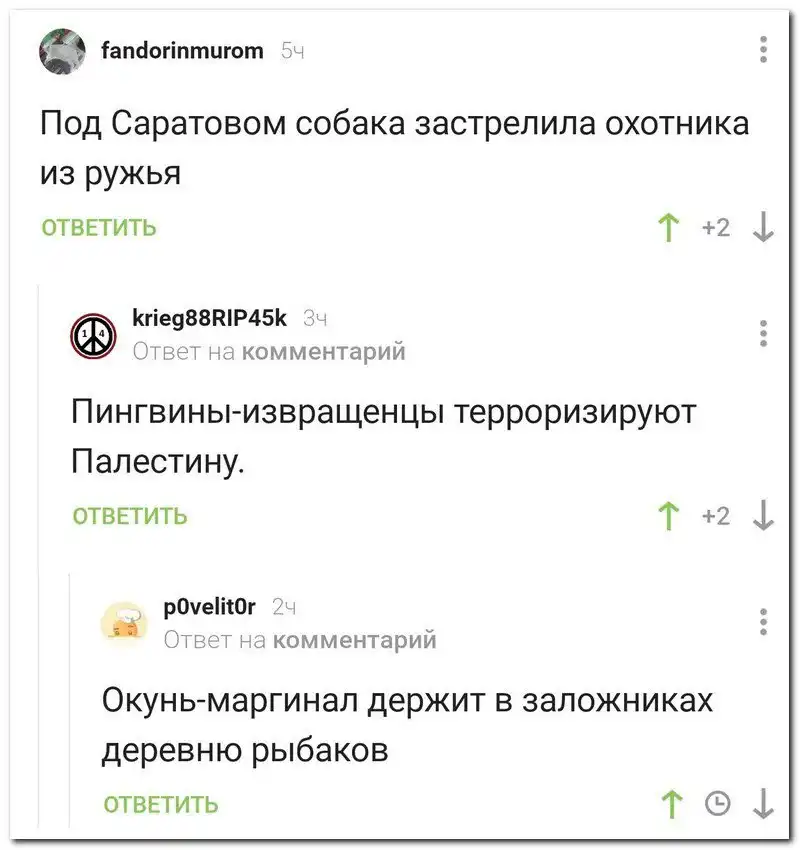Jump to parent comment from p0velit0r's reply

point(354,639)
